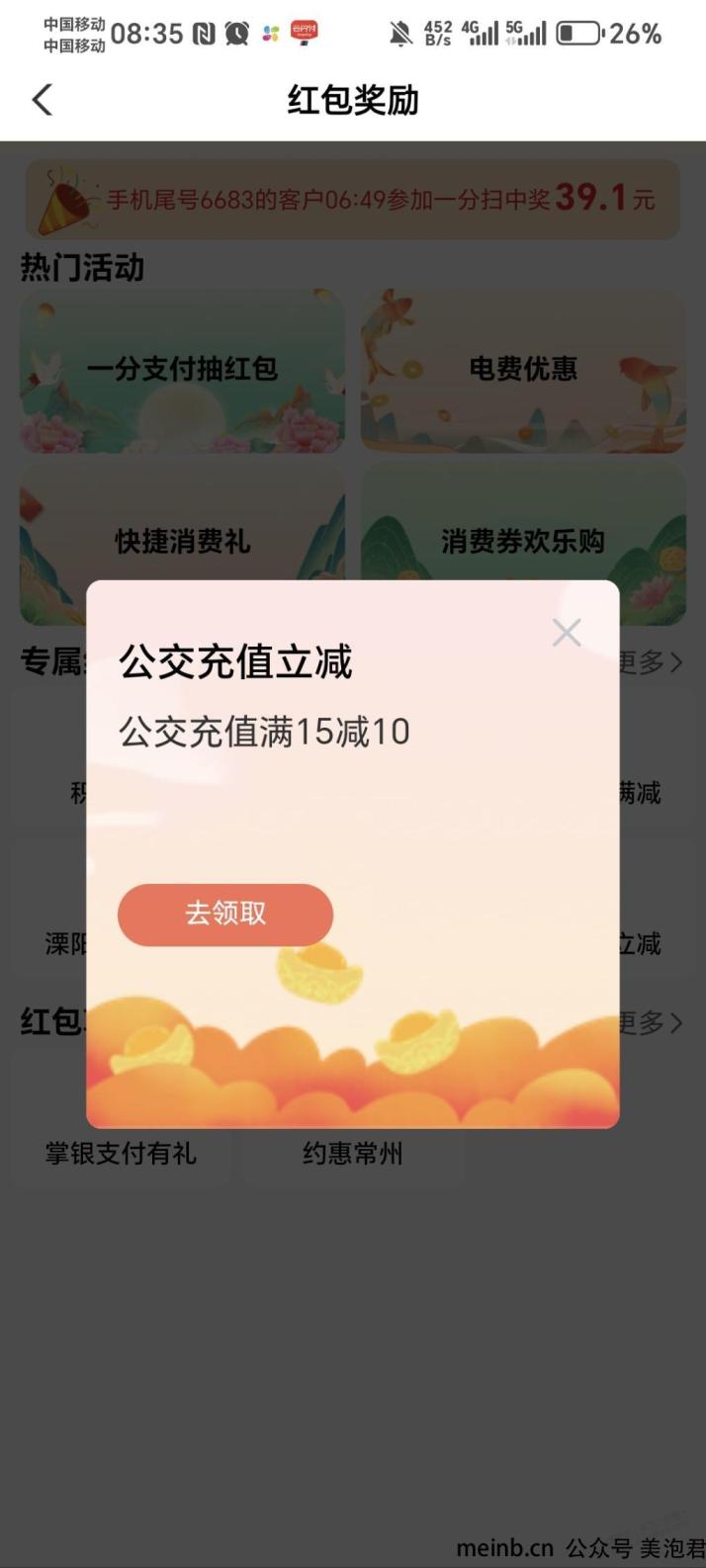Close the 公交充值立减 popup
This screenshot has height=1568, width=706.
(567, 633)
